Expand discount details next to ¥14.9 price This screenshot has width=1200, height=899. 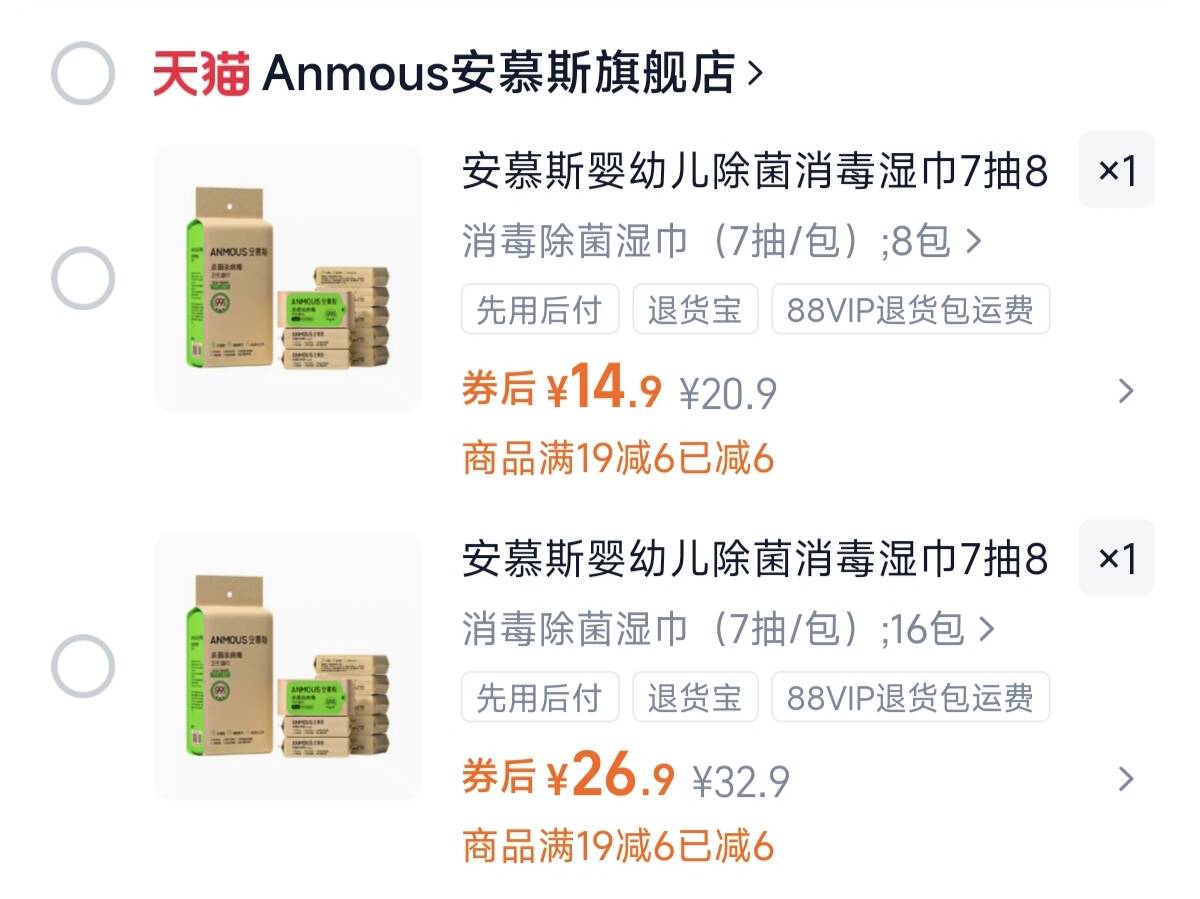[x=1126, y=391]
